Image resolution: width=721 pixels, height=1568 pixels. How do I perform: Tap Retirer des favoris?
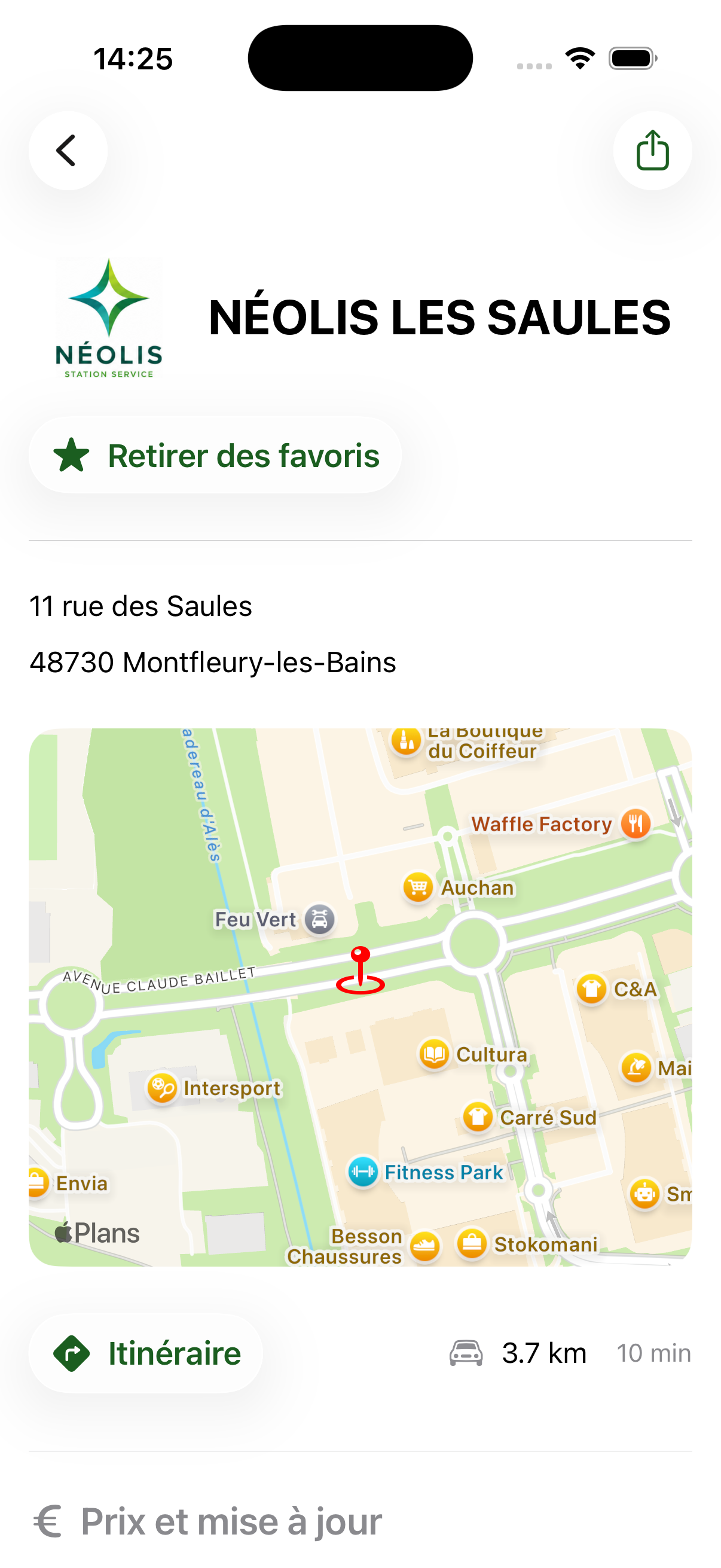[x=215, y=455]
